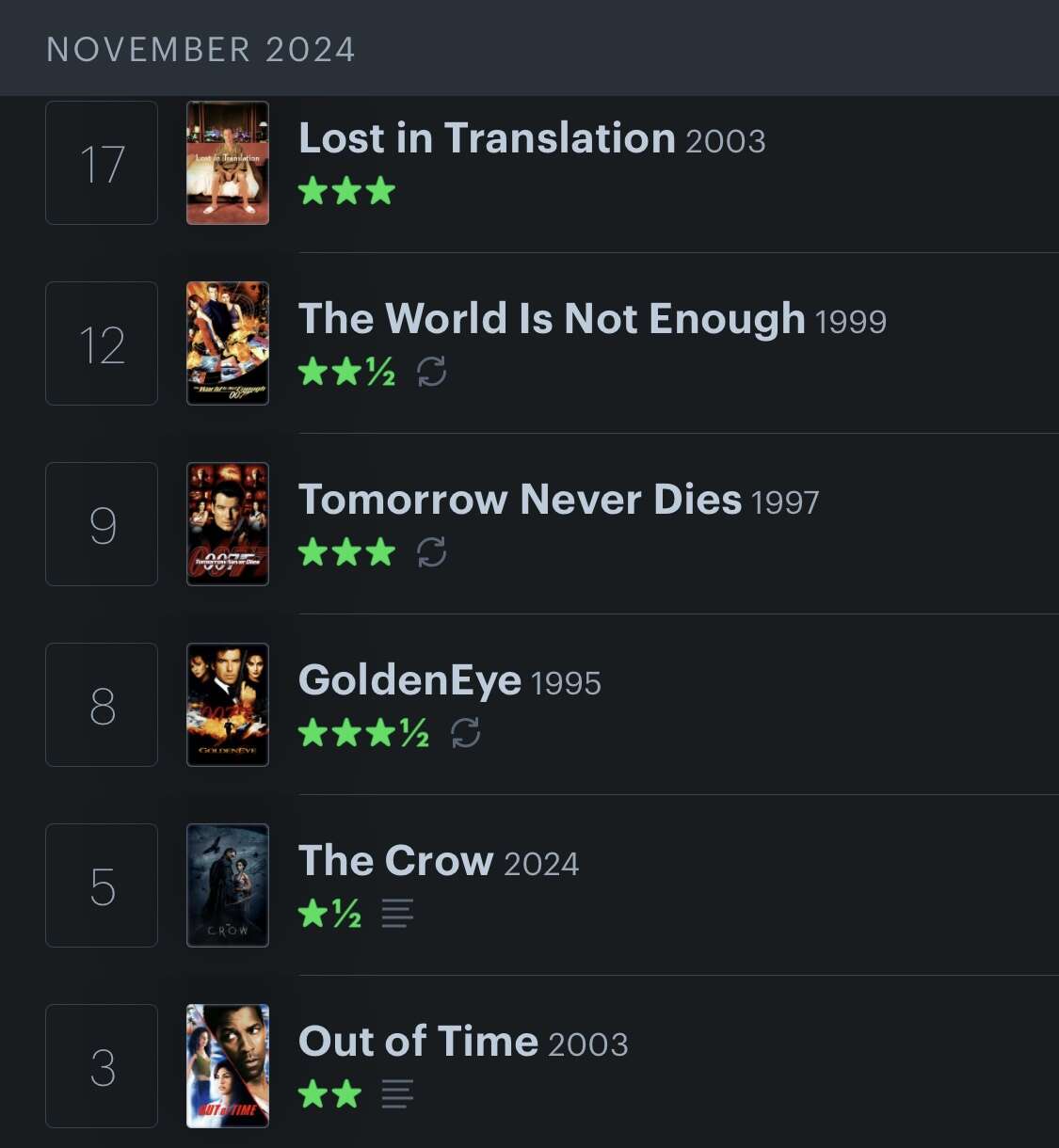Tap the Lost in Translation poster

click(228, 163)
